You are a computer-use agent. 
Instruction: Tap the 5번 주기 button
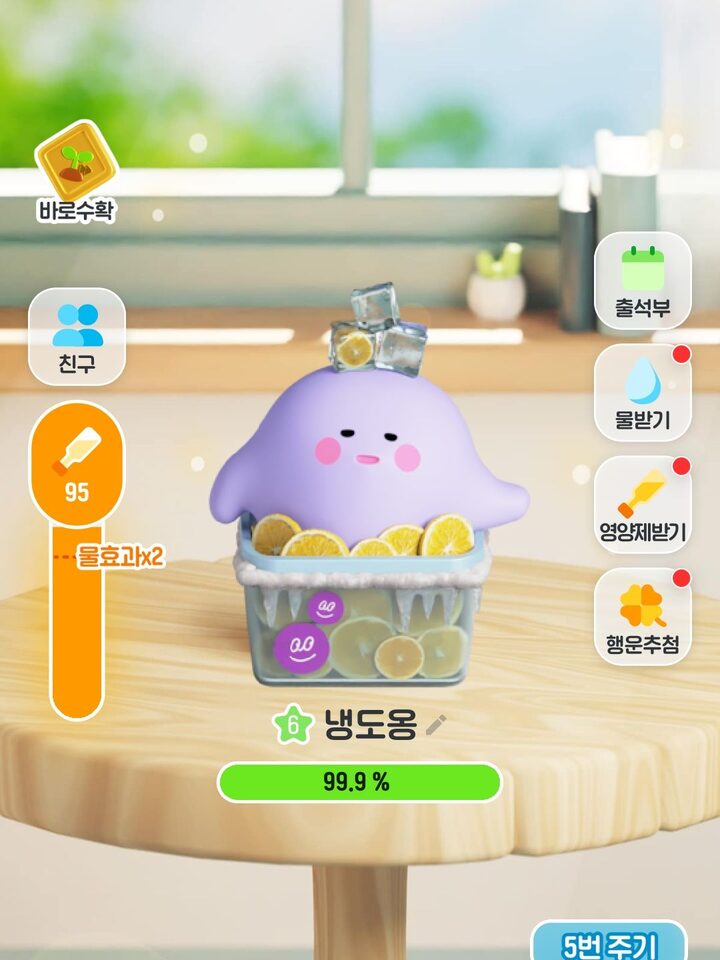609,942
